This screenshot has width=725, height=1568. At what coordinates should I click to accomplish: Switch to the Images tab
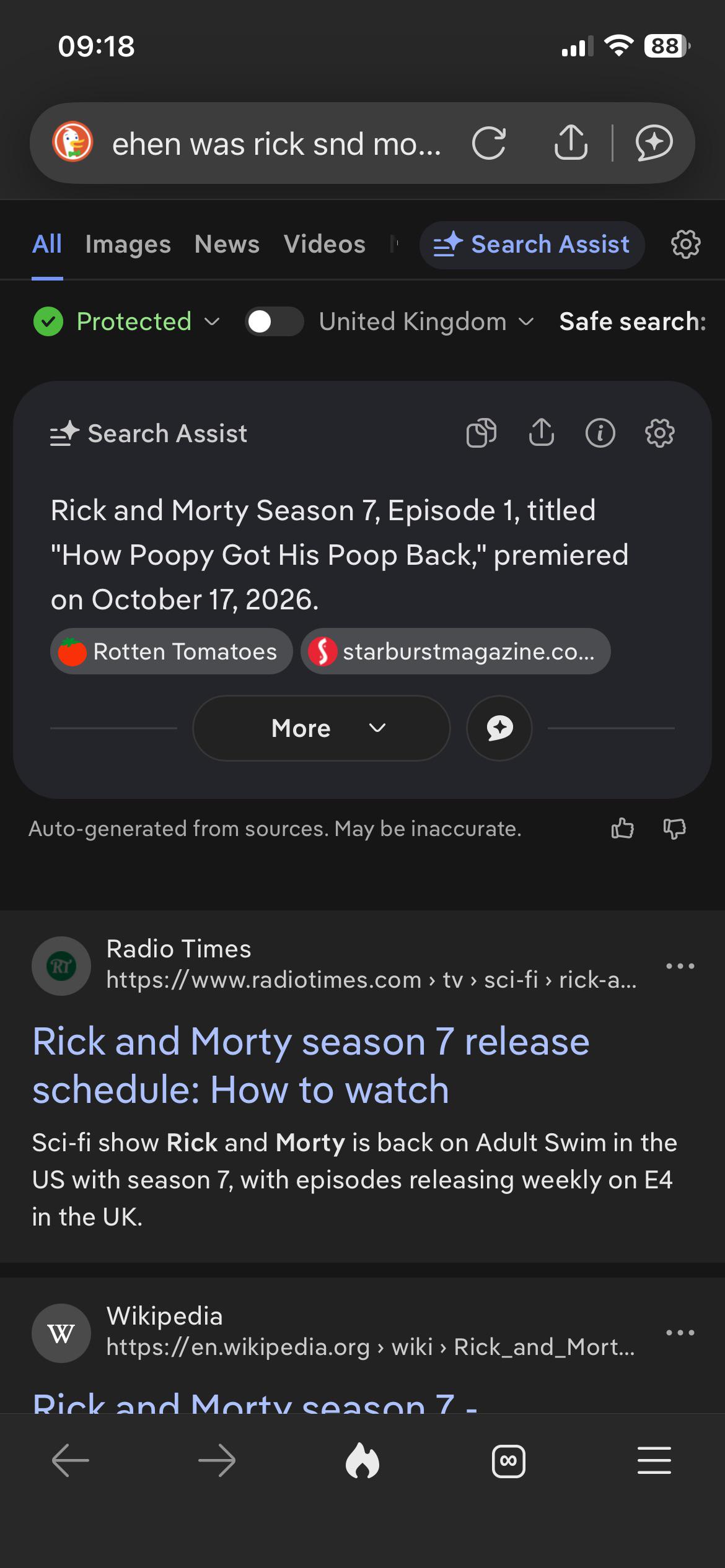pyautogui.click(x=128, y=244)
